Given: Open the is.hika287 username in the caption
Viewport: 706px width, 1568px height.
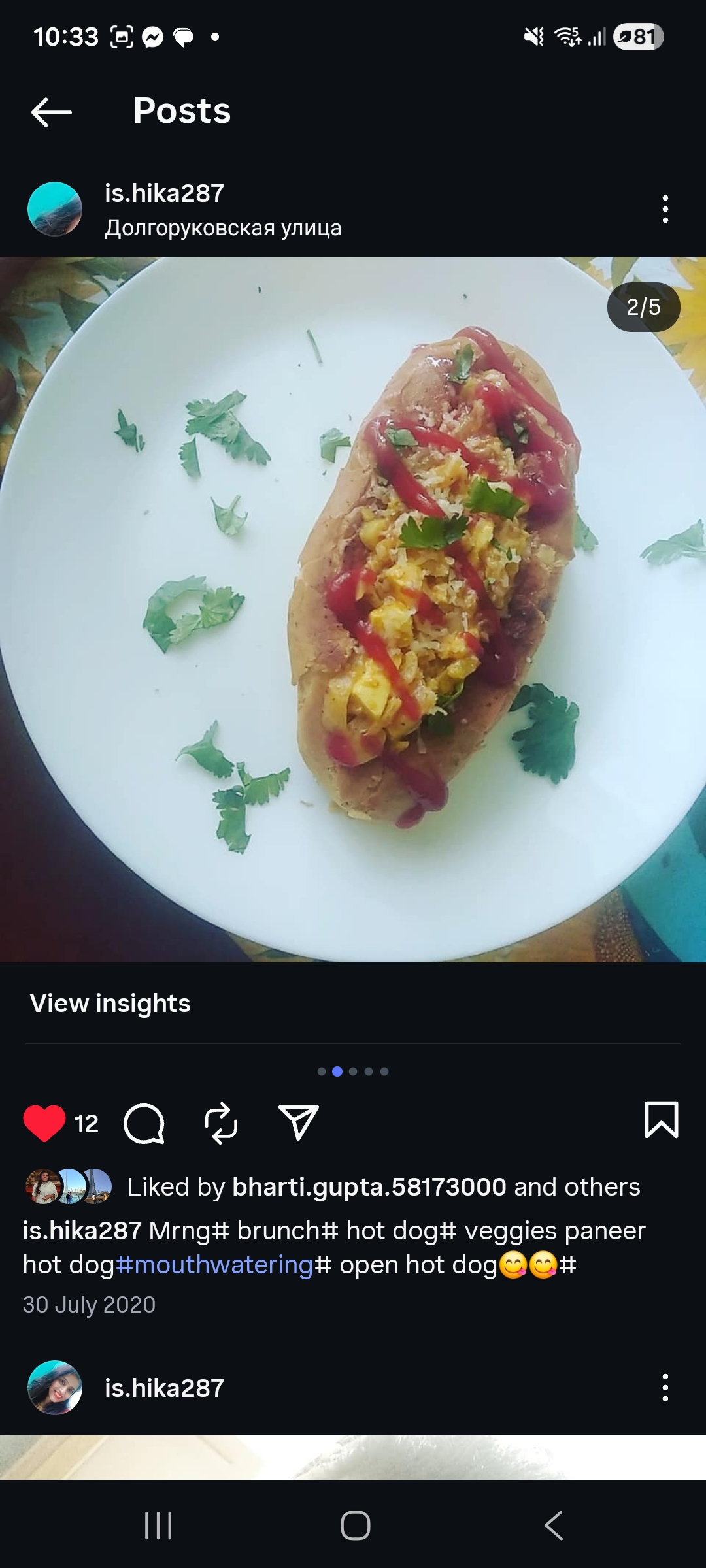Looking at the screenshot, I should pyautogui.click(x=82, y=1231).
